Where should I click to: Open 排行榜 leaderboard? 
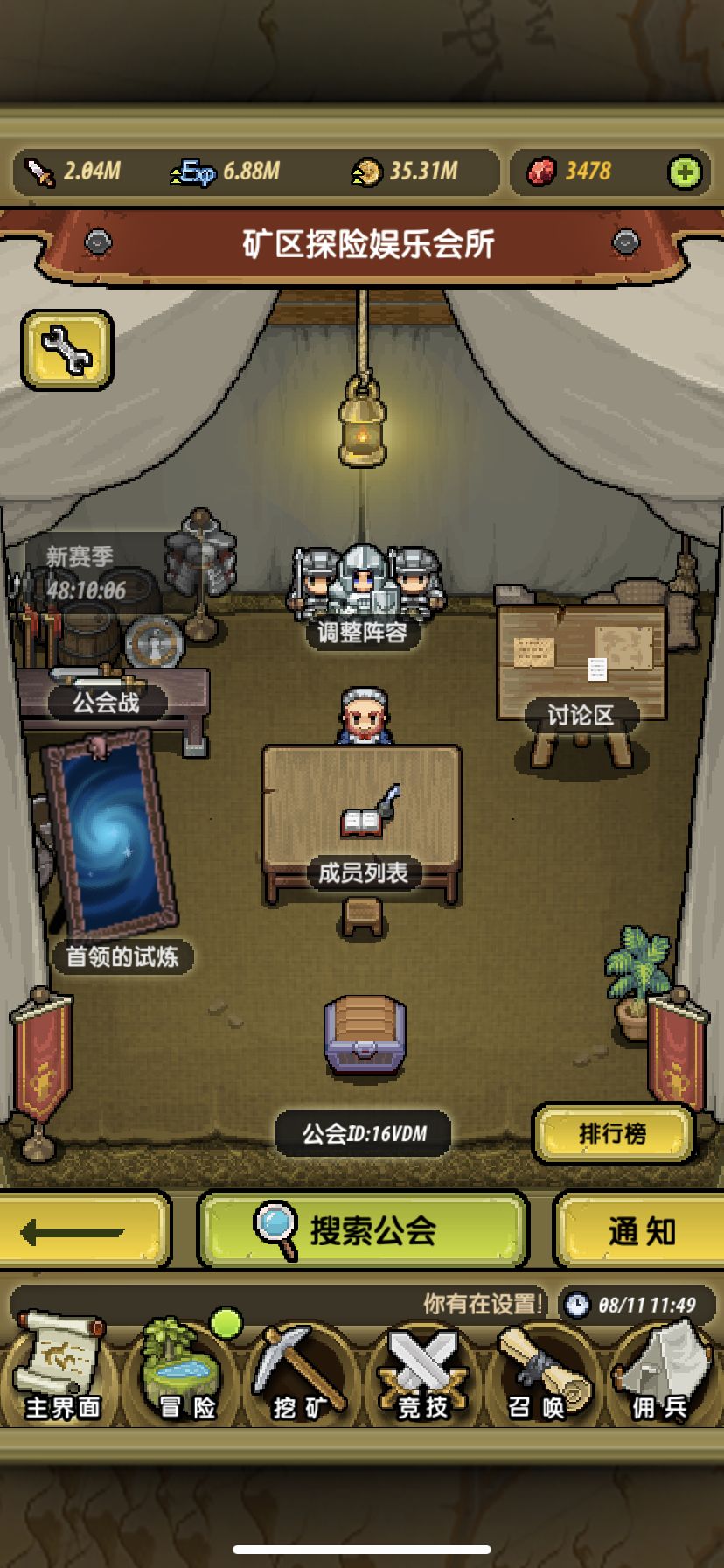[613, 1134]
